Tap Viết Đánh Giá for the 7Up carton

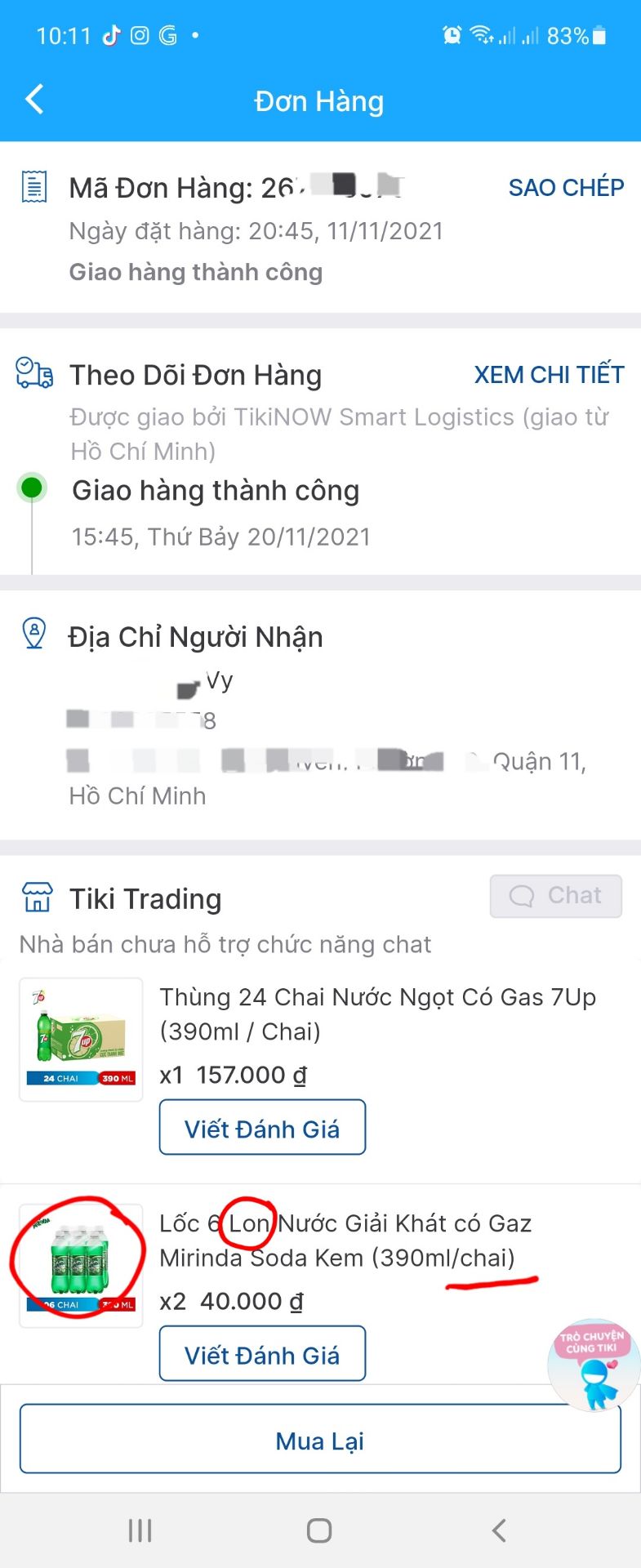(x=262, y=1128)
